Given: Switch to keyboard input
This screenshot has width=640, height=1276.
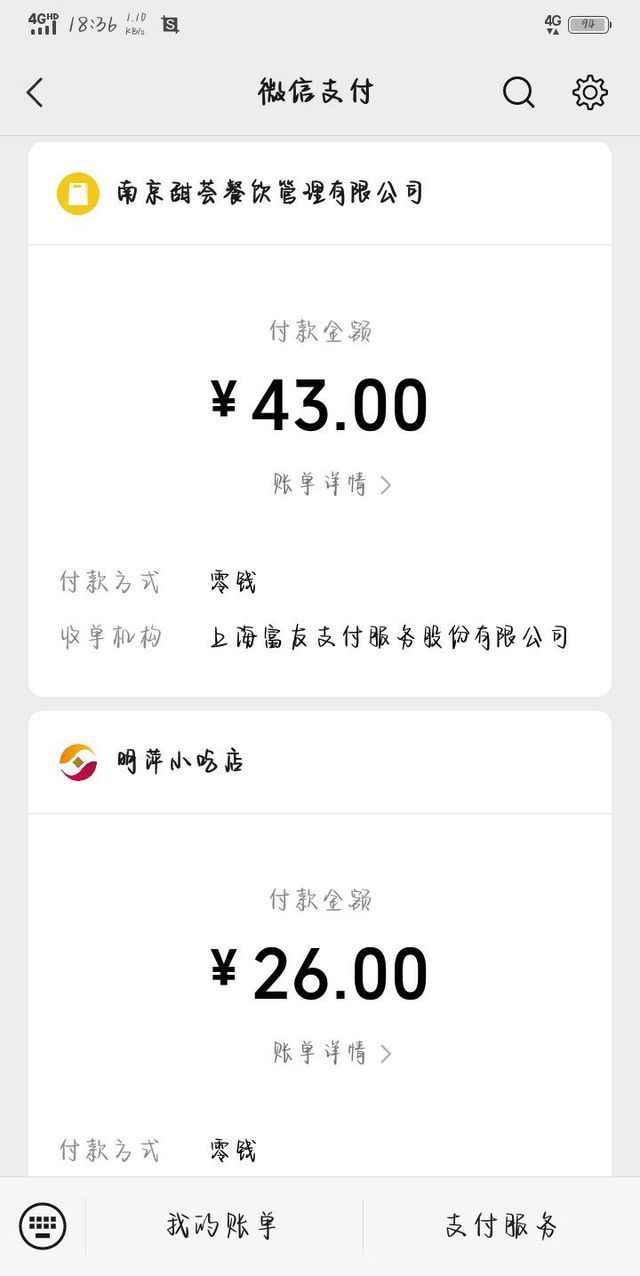Looking at the screenshot, I should pyautogui.click(x=43, y=1226).
